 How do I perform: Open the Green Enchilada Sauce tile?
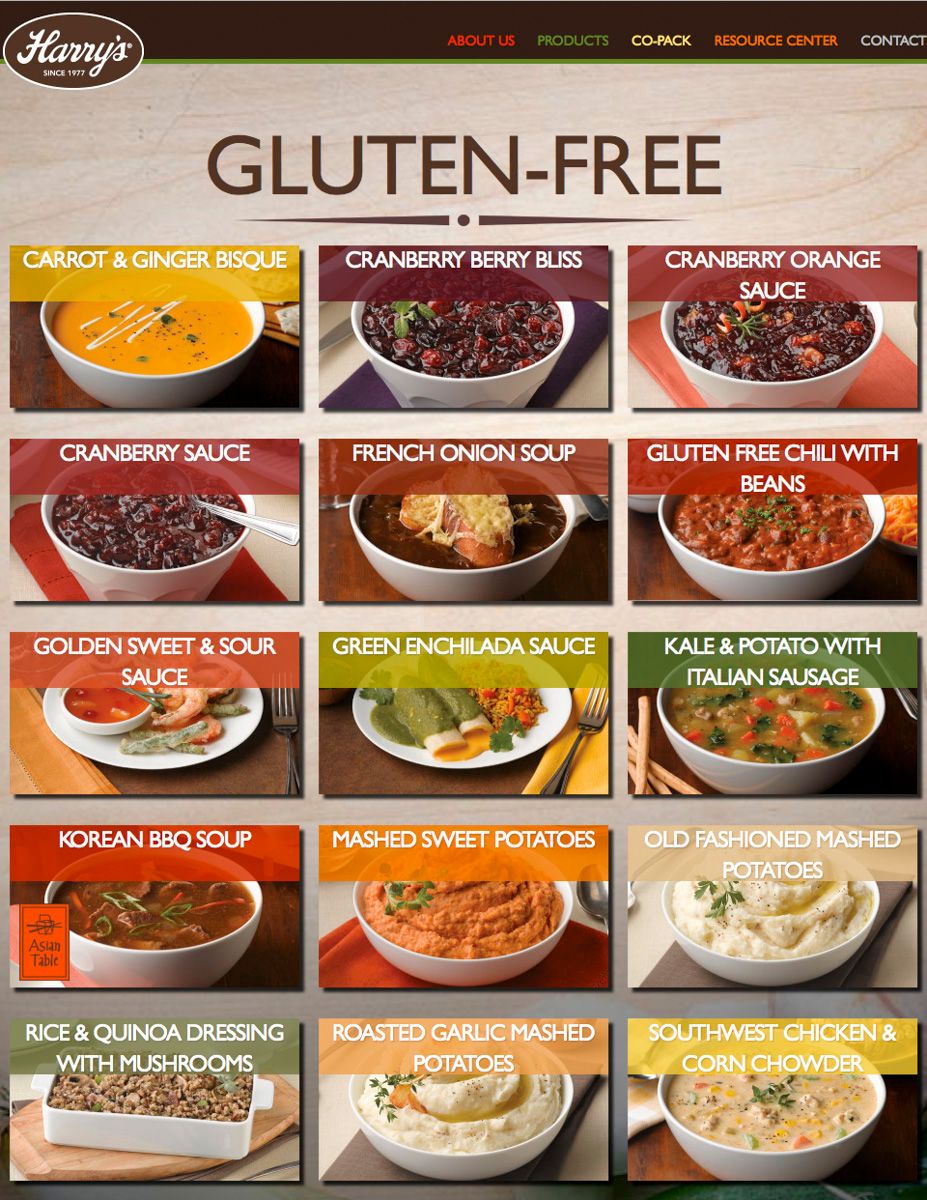click(463, 713)
